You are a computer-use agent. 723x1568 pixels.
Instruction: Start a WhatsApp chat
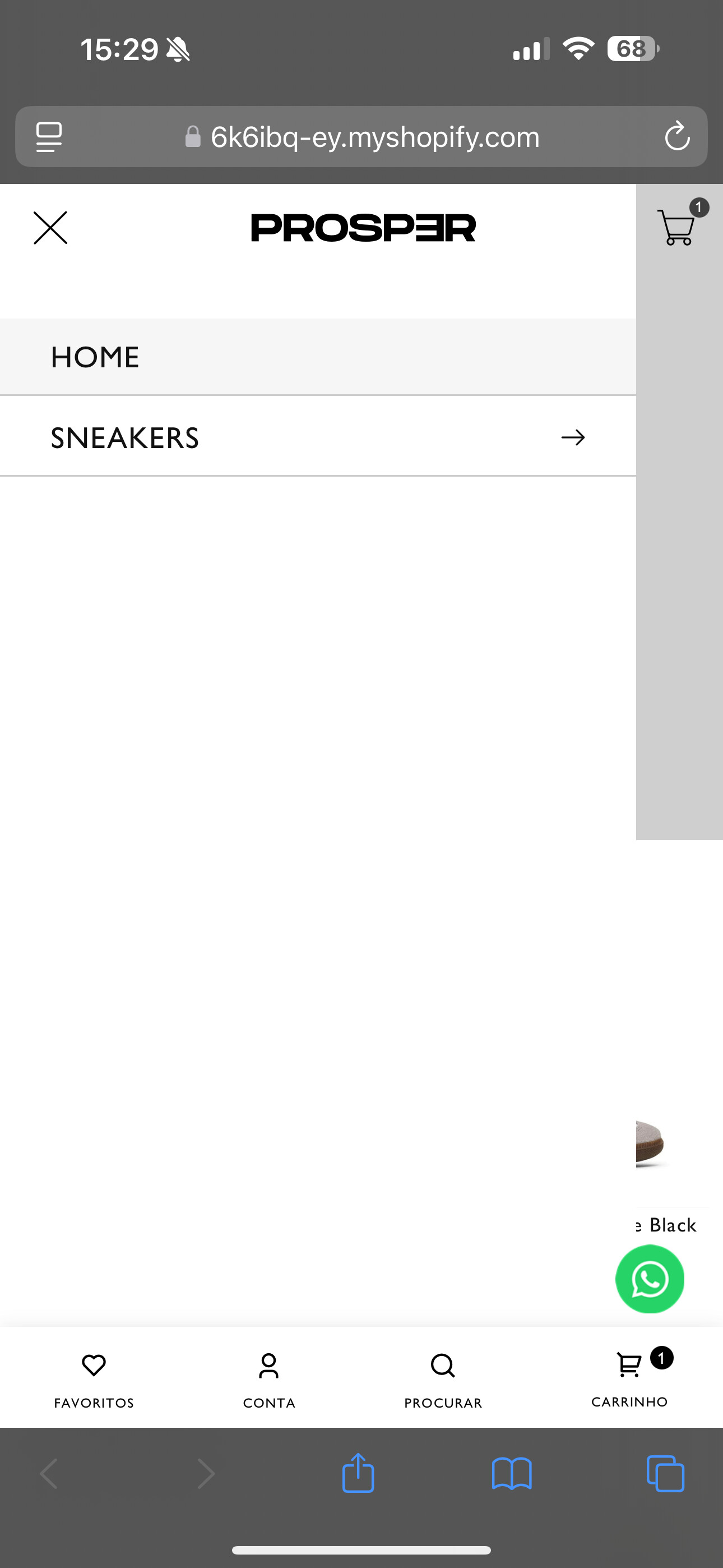point(650,1278)
